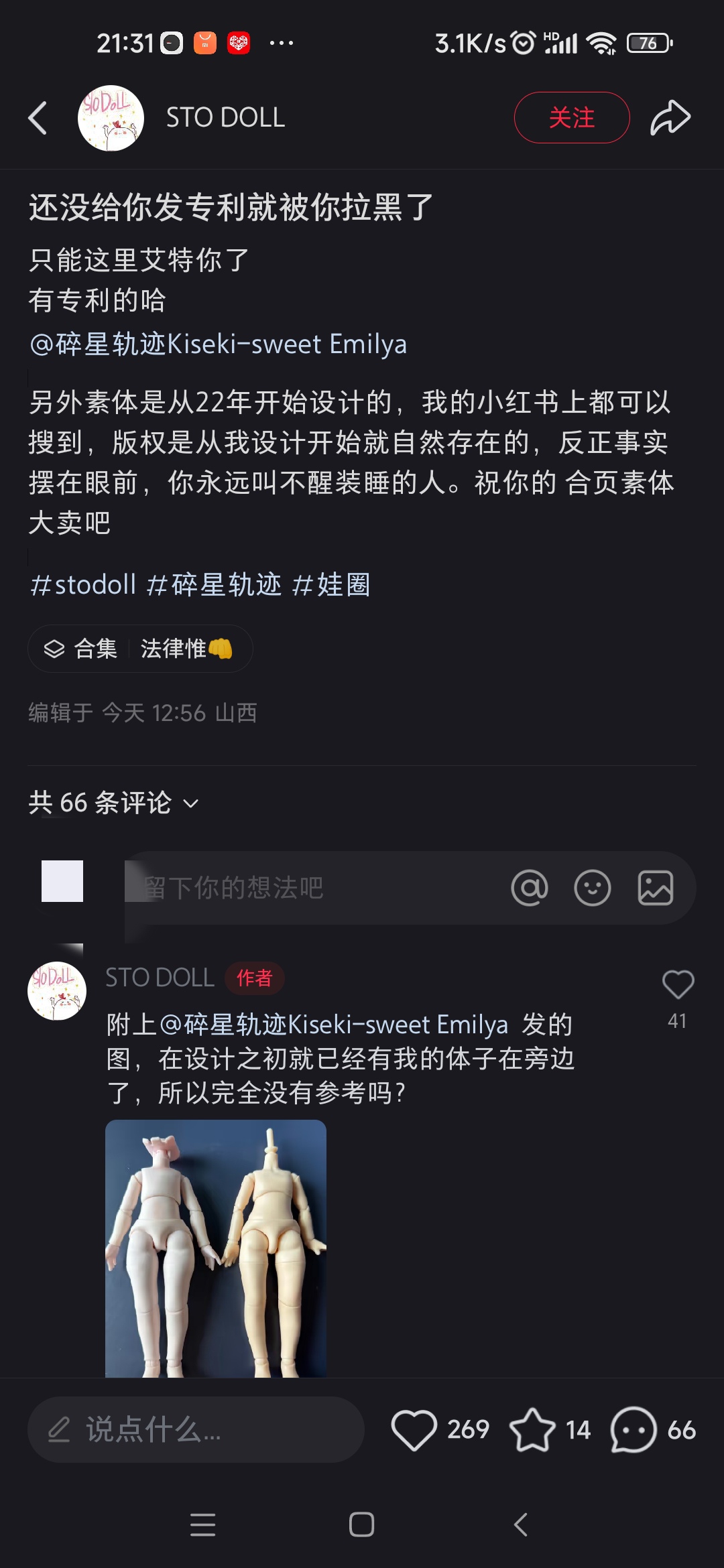Viewport: 724px width, 1568px height.
Task: View the doll body photo in comment
Action: click(216, 1248)
